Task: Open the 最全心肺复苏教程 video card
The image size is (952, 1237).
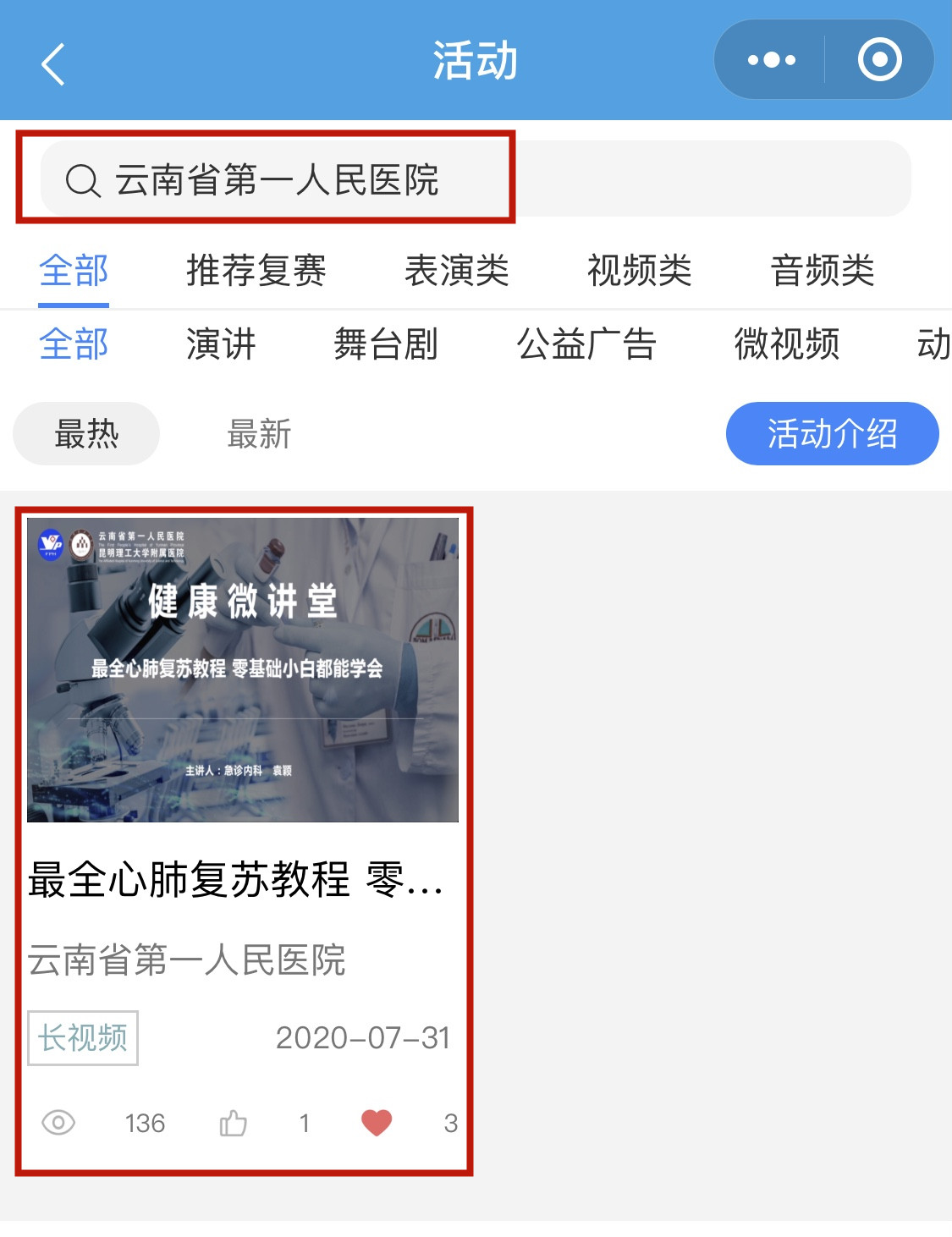Action: point(243,670)
